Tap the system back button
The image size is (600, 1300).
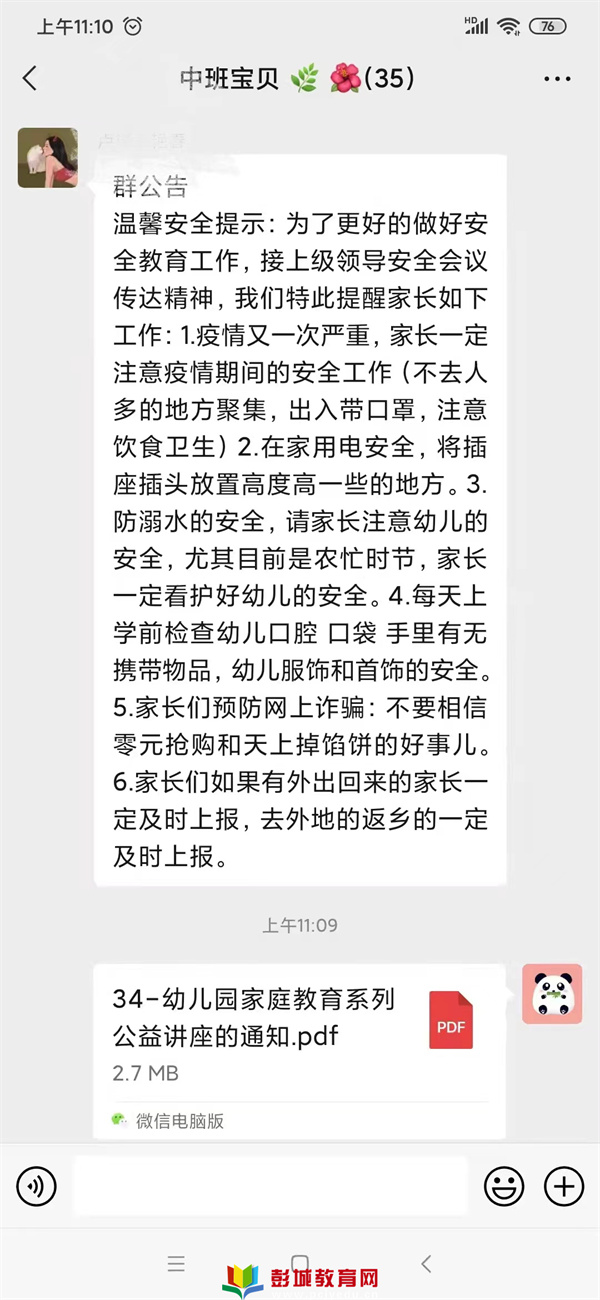(426, 1264)
